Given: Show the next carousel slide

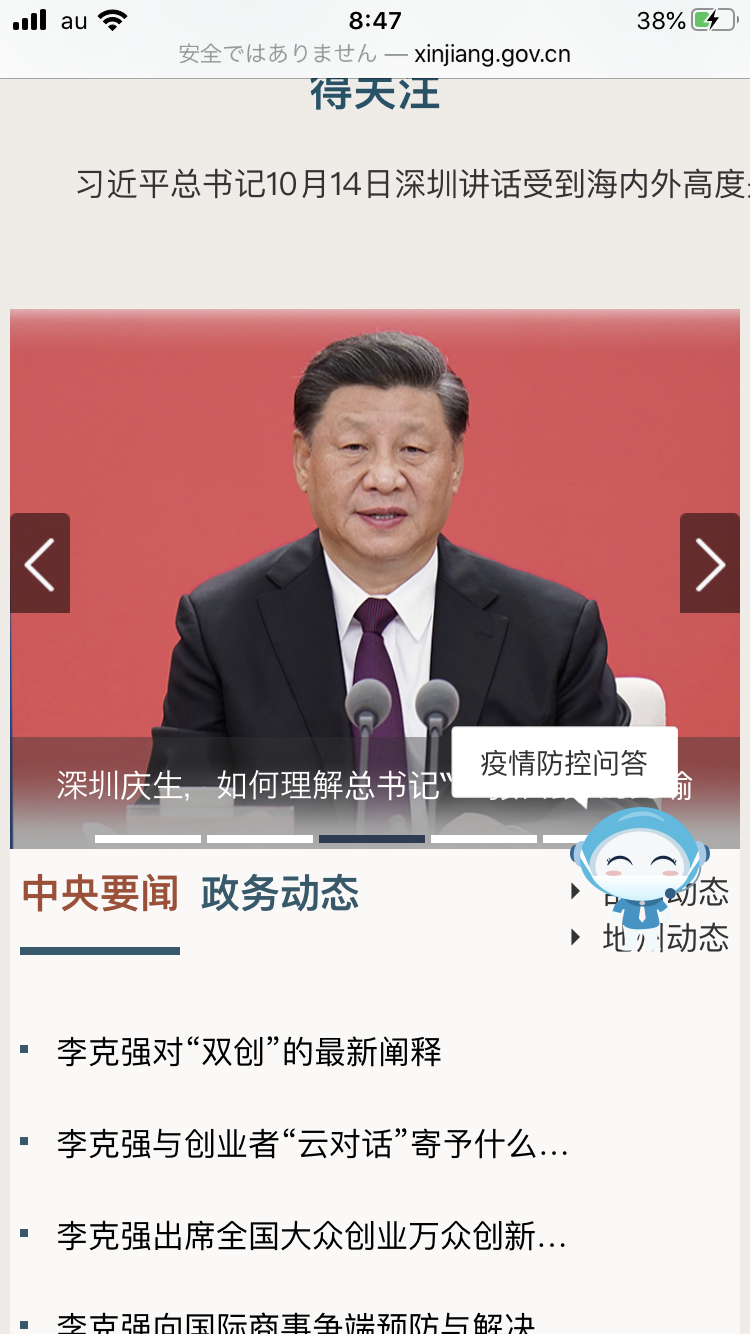Looking at the screenshot, I should click(x=709, y=563).
